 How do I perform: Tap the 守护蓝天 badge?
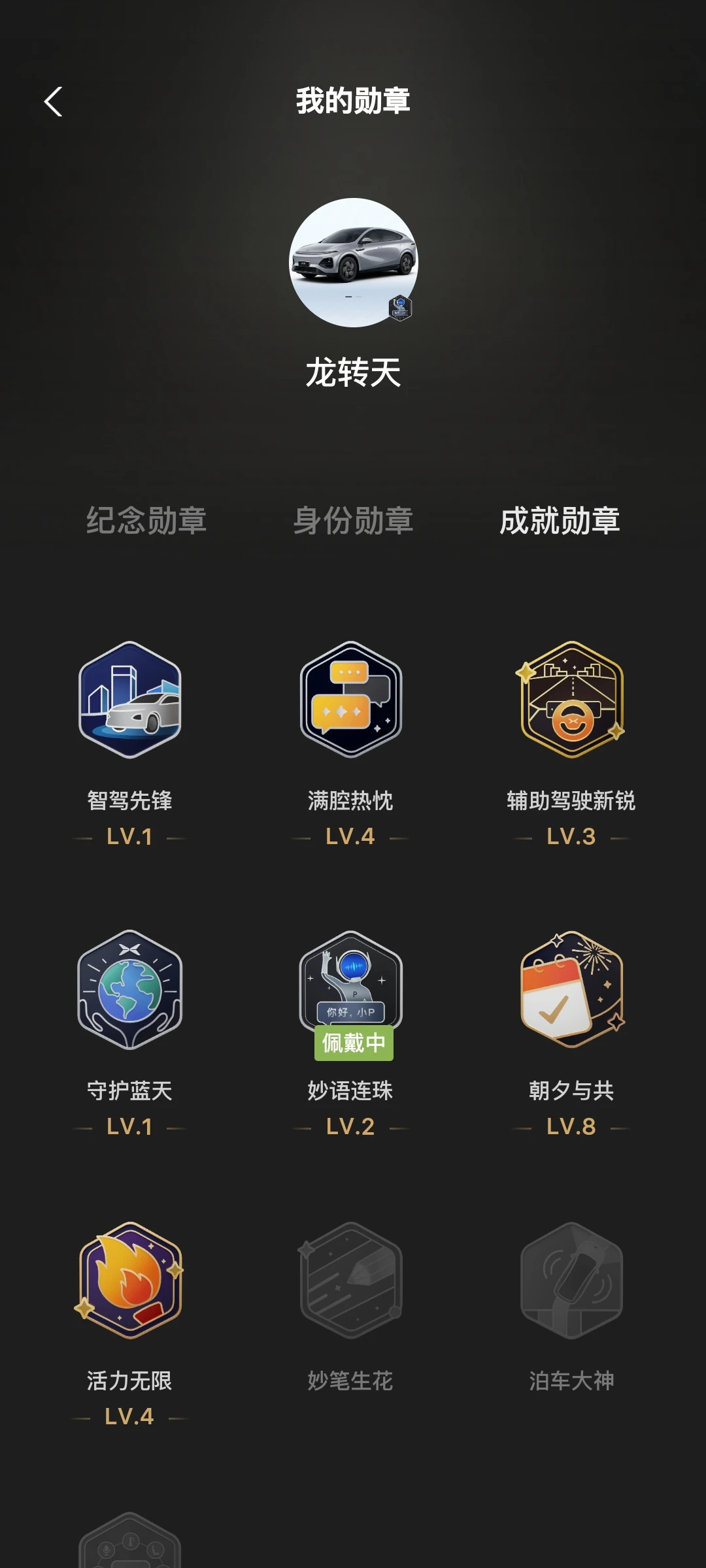tap(130, 989)
